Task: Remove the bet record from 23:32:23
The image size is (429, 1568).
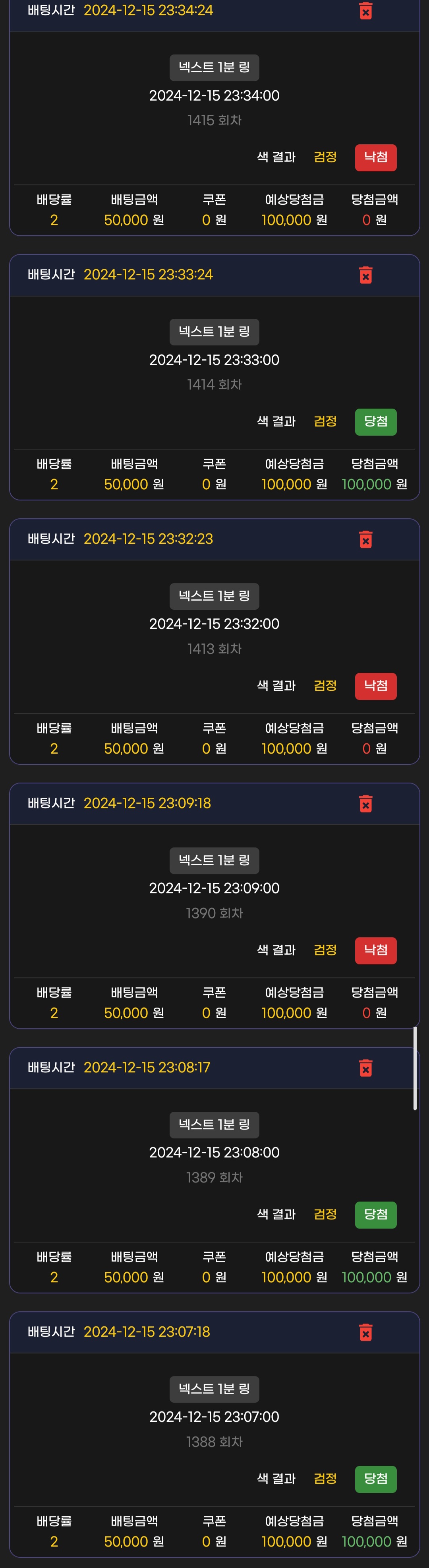Action: pyautogui.click(x=365, y=539)
